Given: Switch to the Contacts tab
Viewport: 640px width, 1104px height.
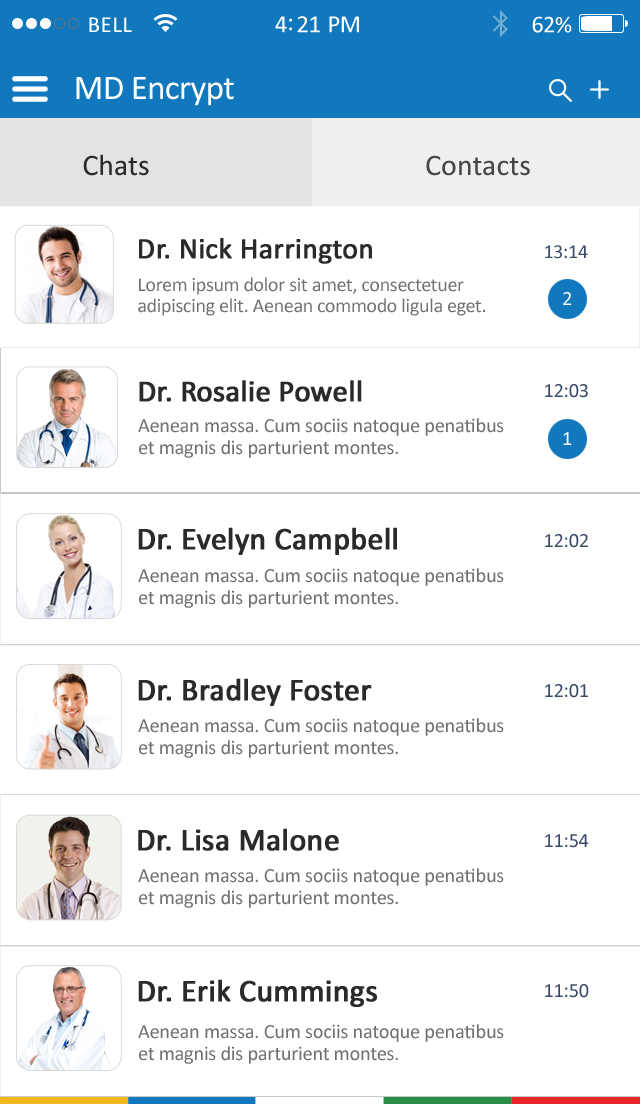Looking at the screenshot, I should coord(477,165).
